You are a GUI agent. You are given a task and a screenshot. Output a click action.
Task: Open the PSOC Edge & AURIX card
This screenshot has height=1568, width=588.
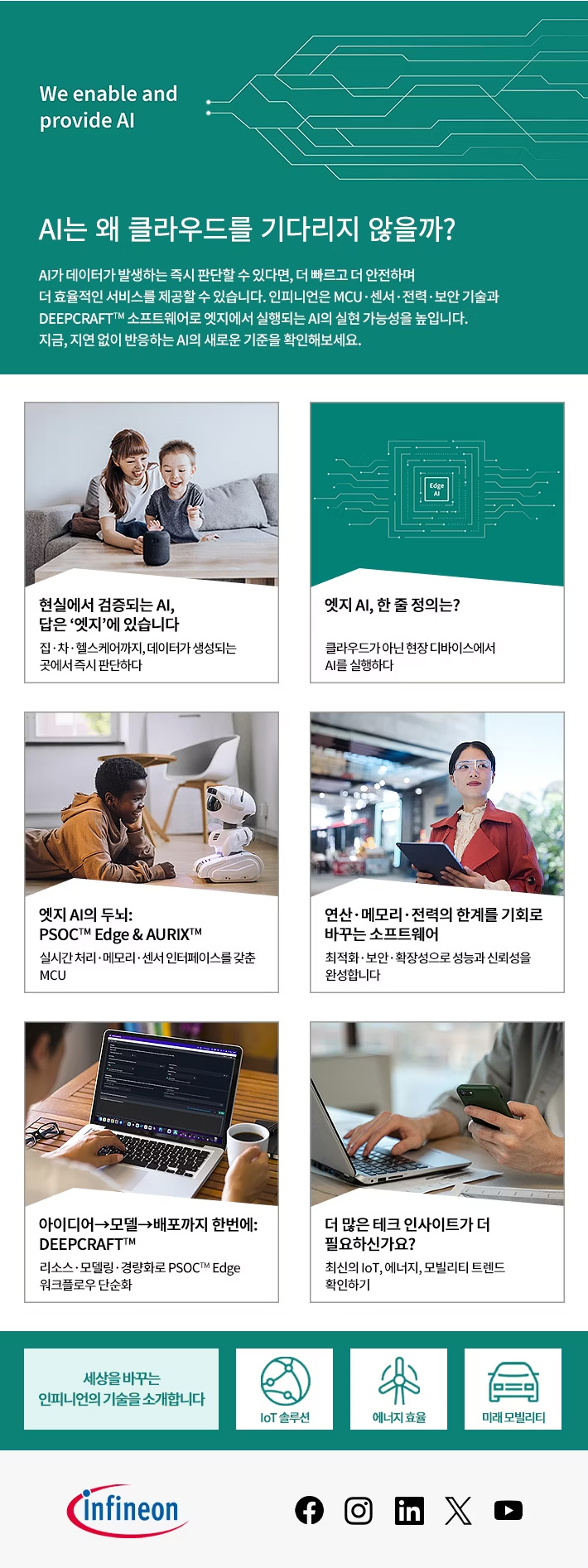pyautogui.click(x=152, y=852)
